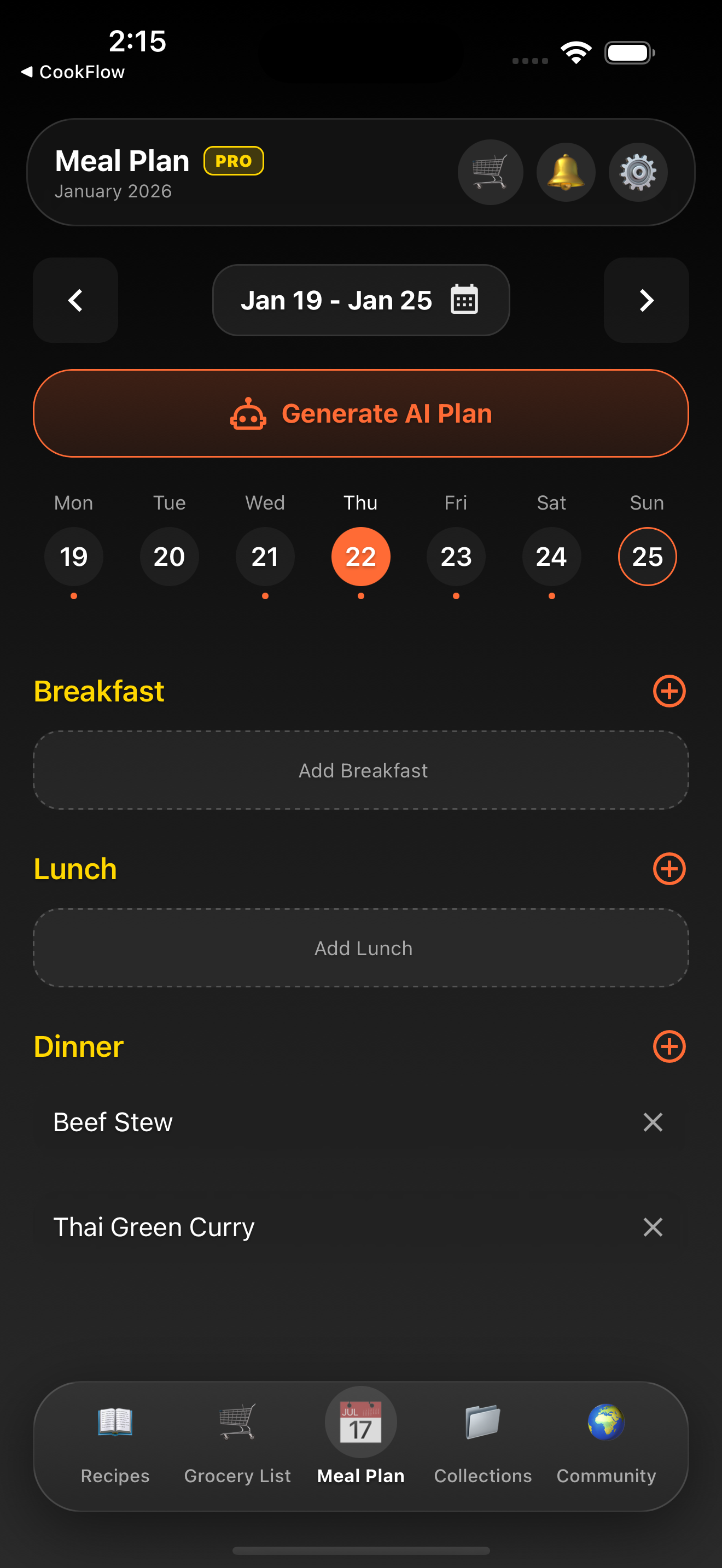
Task: Tap the plus icon next to Breakfast
Action: 669,691
